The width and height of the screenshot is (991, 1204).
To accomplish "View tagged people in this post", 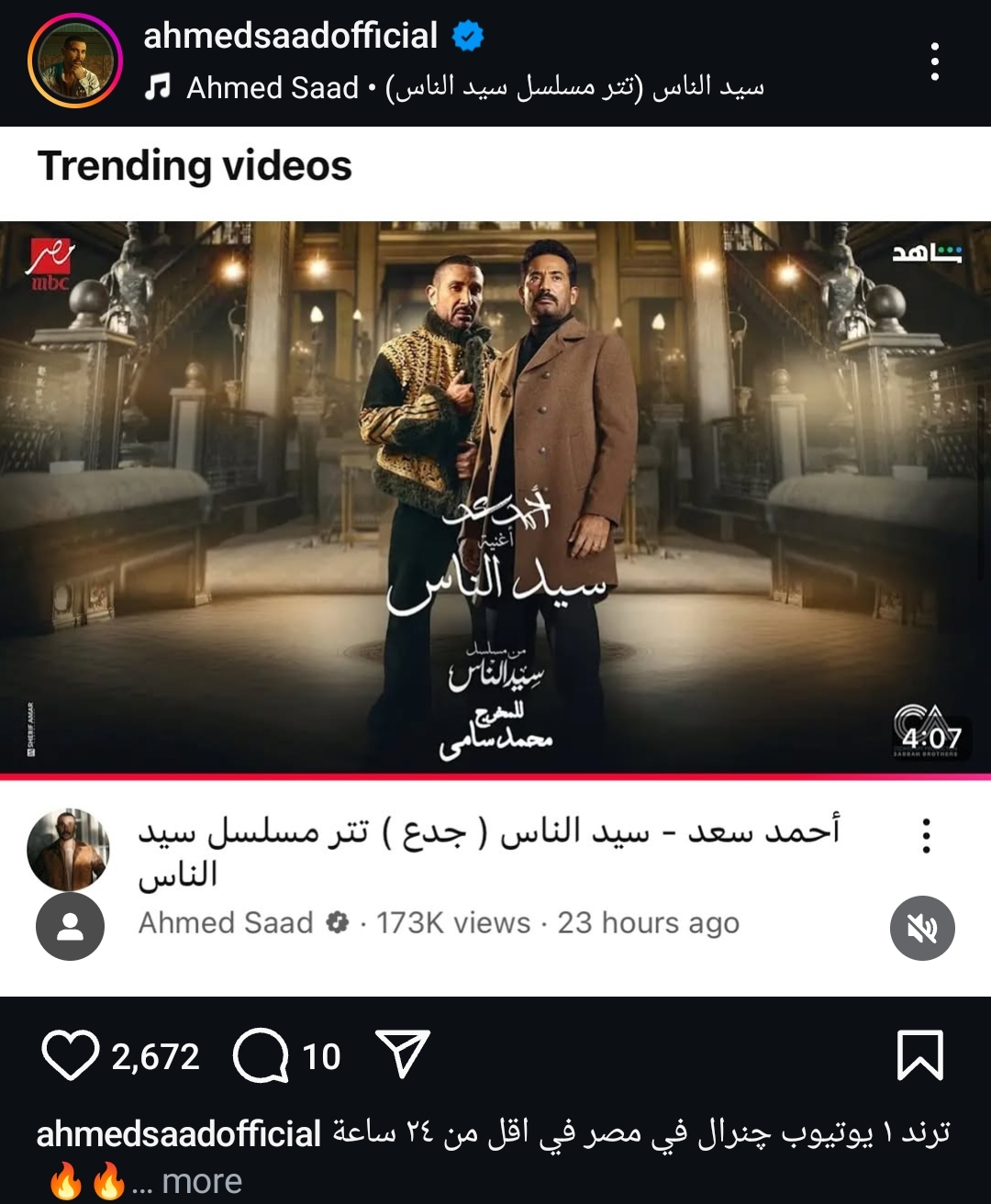I will (70, 928).
